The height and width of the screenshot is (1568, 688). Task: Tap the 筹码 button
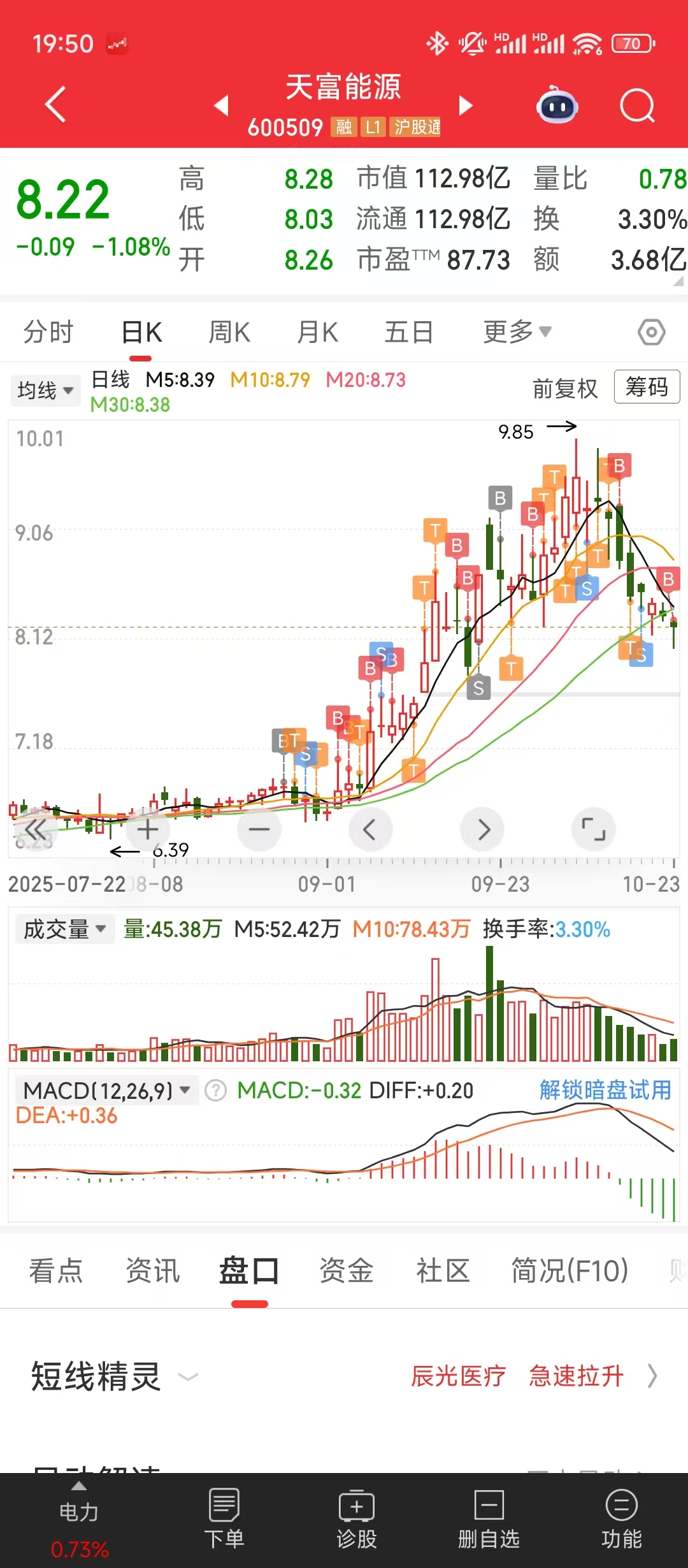pyautogui.click(x=647, y=387)
